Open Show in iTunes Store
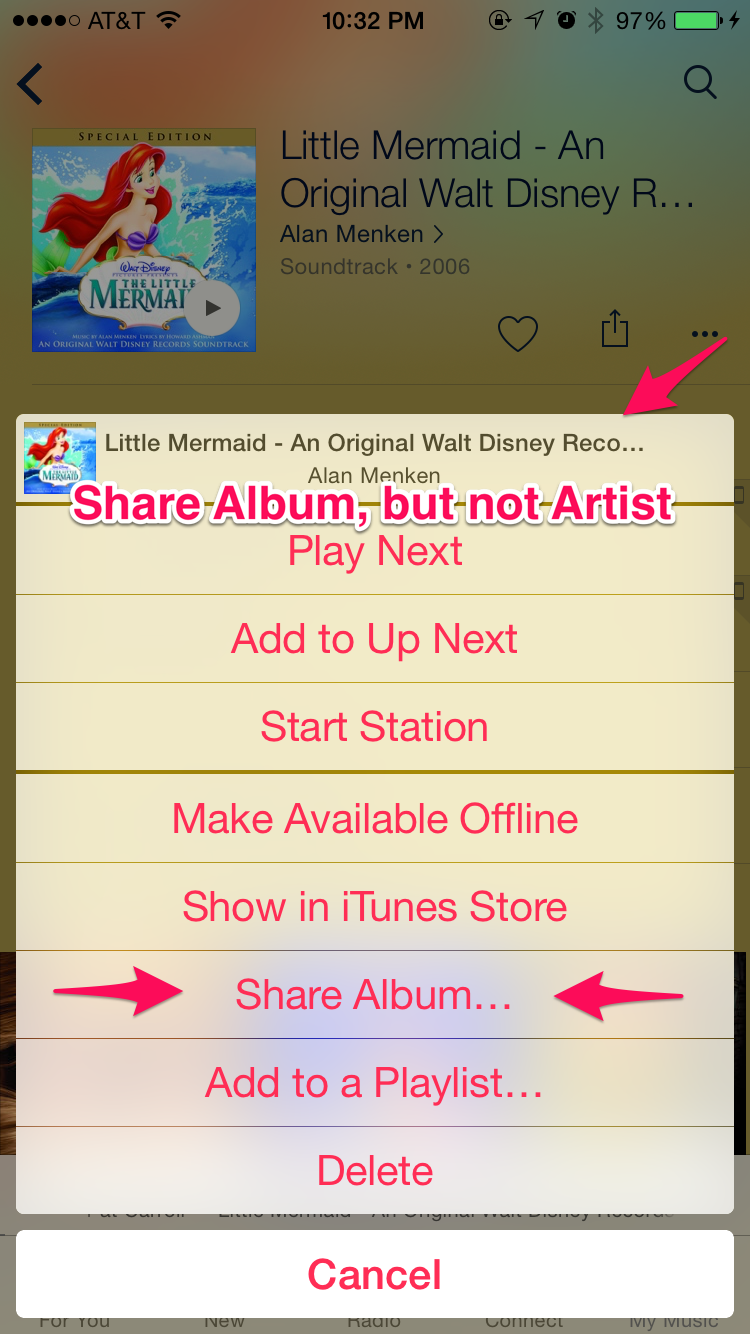 point(375,907)
